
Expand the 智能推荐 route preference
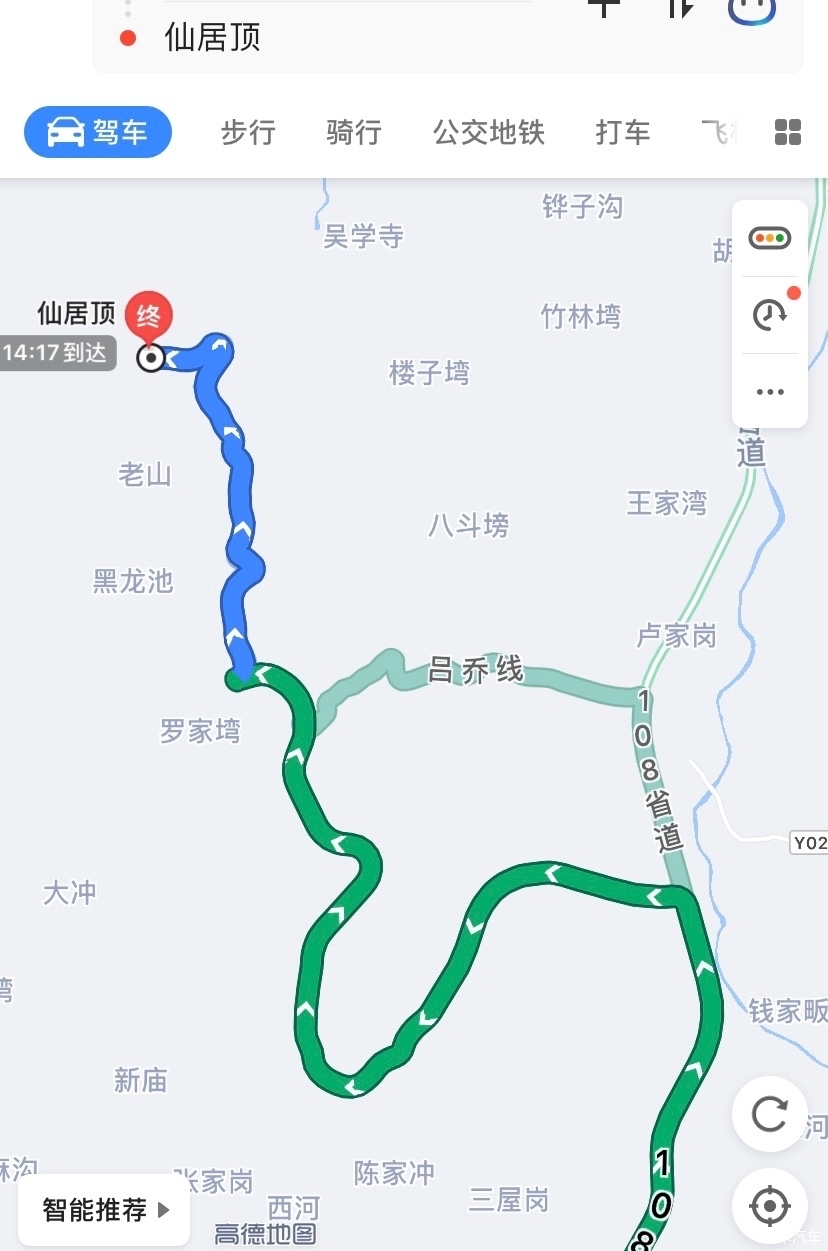tap(105, 1210)
